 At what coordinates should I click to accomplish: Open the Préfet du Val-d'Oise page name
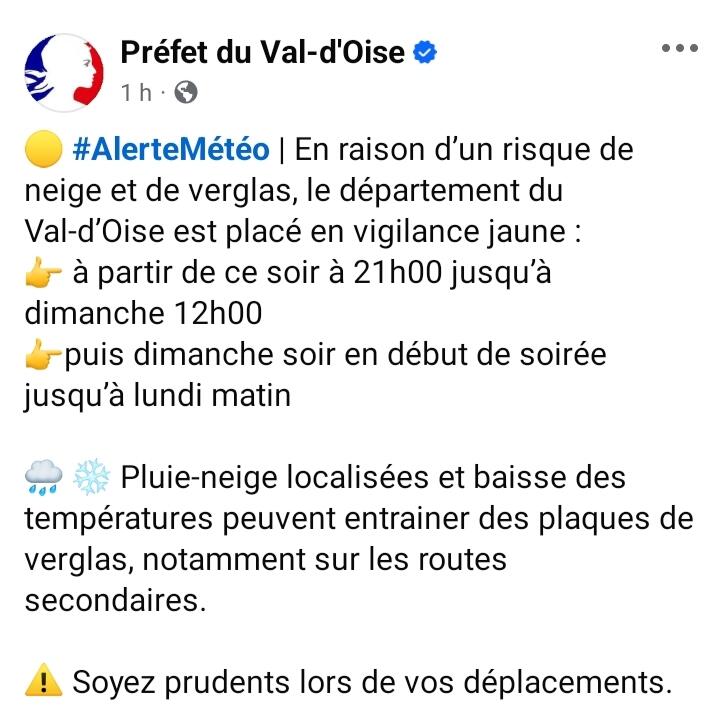tap(262, 52)
